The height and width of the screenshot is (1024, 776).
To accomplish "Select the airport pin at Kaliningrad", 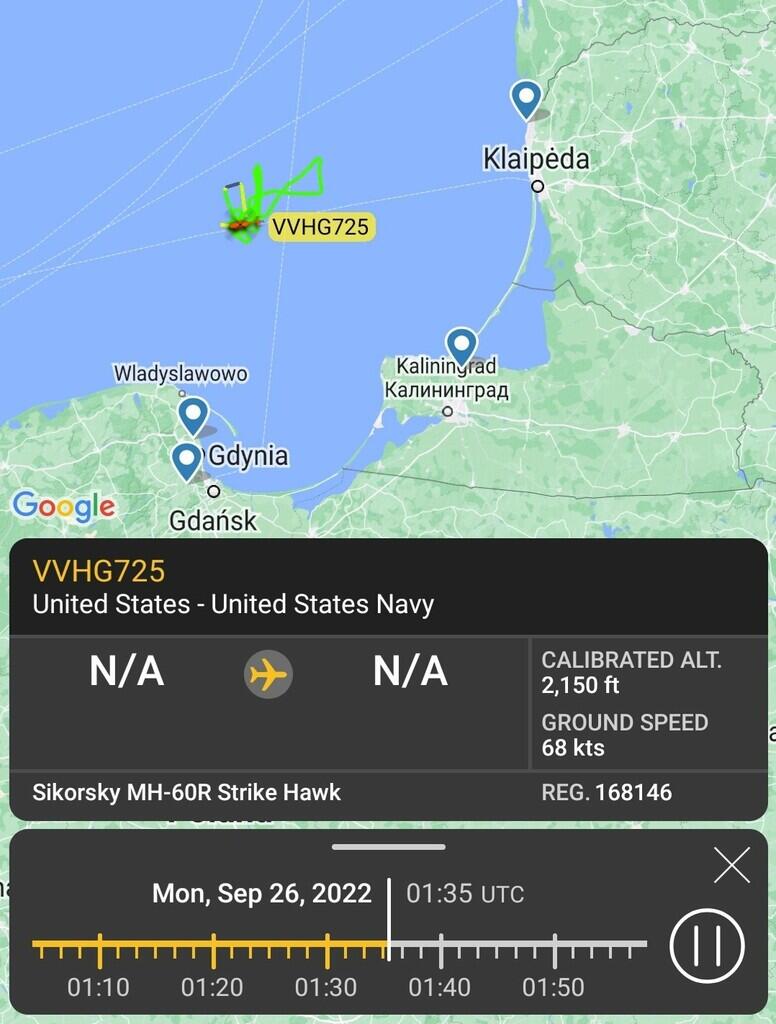I will click(461, 345).
